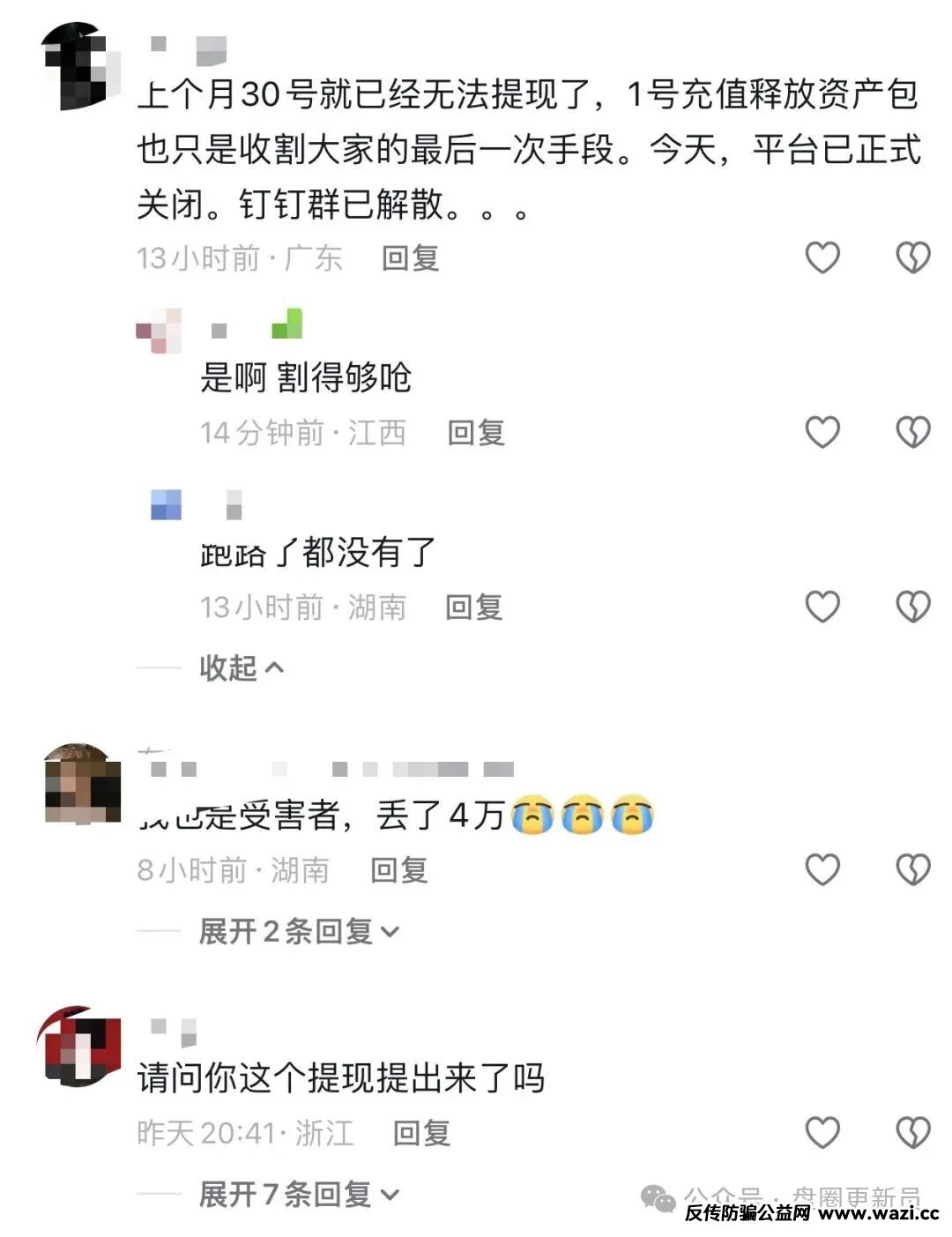Collapse replies with 收起
Image resolution: width=952 pixels, height=1237 pixels.
(x=241, y=668)
